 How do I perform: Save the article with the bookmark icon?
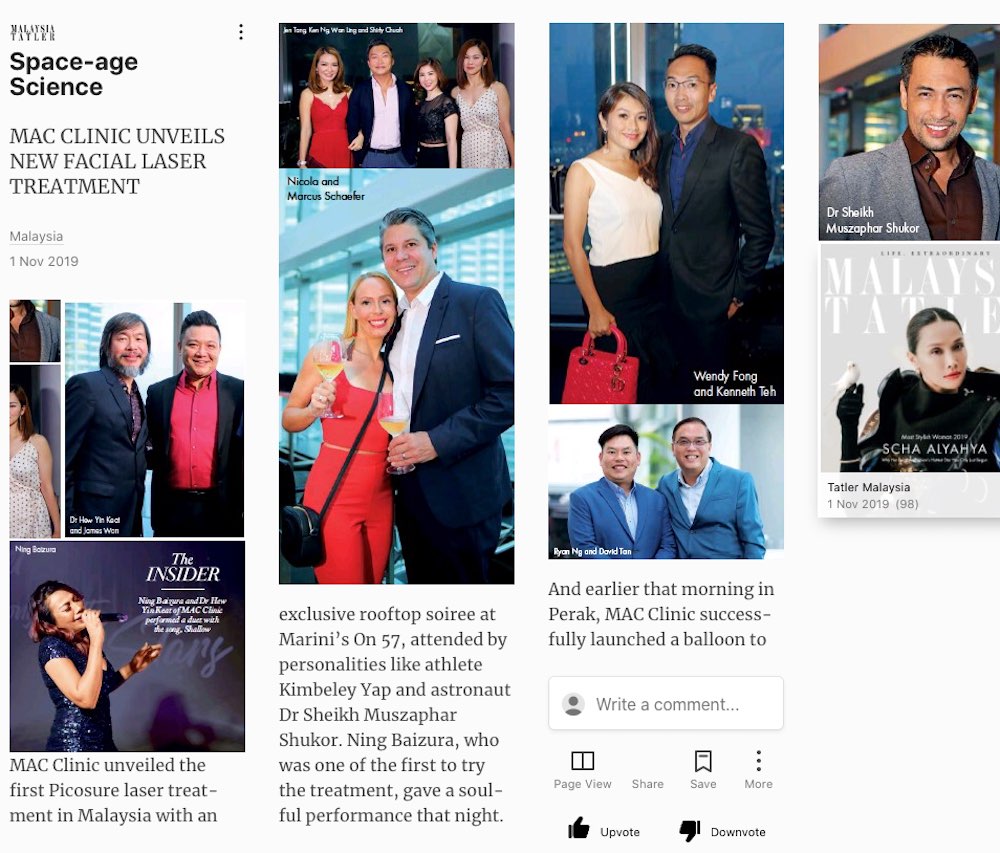pyautogui.click(x=703, y=770)
